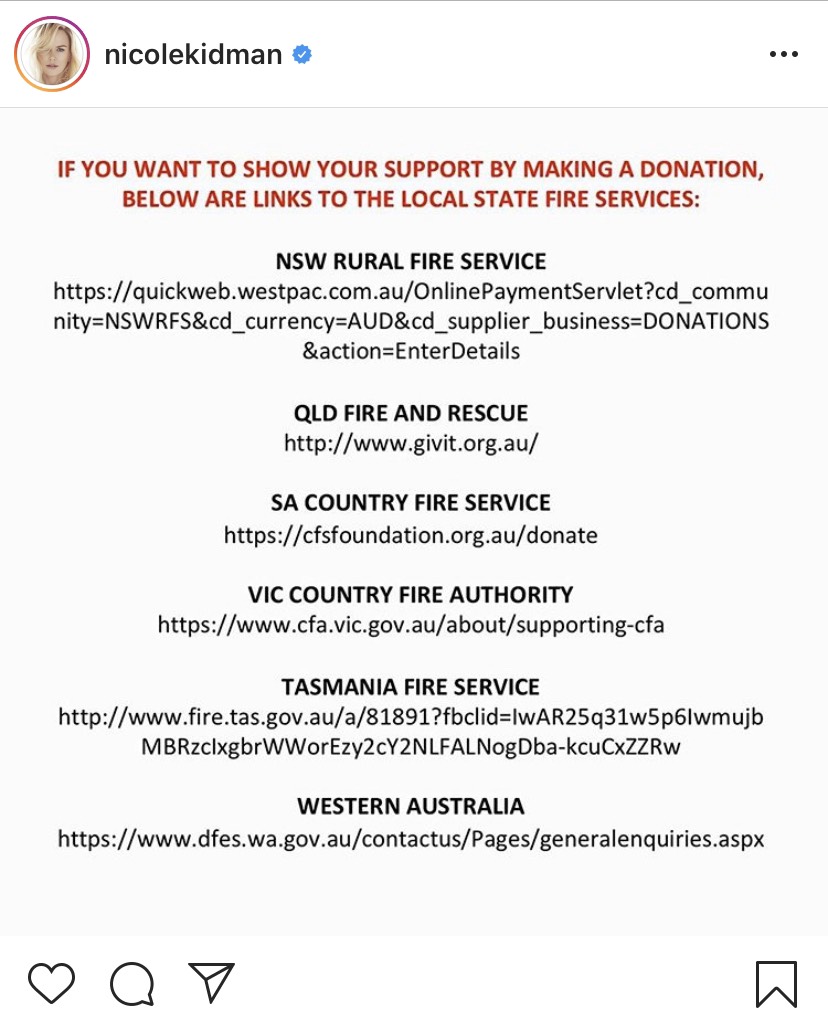Share the post with the paper plane icon
828x1015 pixels.
(x=211, y=982)
